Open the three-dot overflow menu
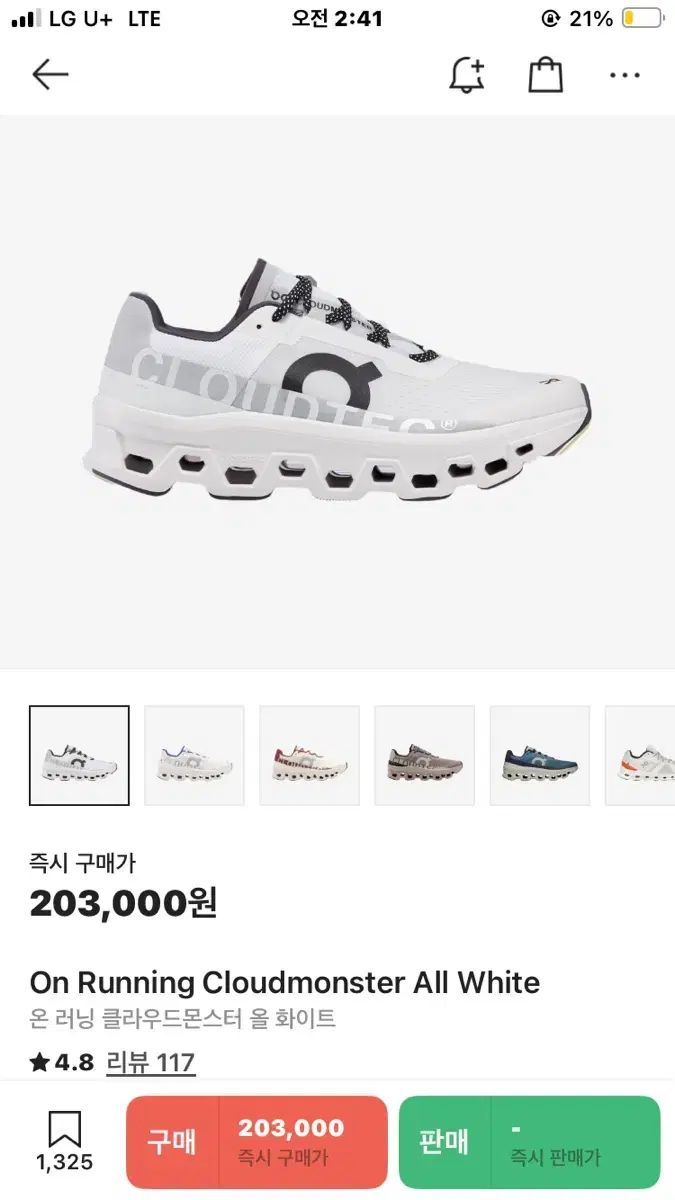 [624, 75]
